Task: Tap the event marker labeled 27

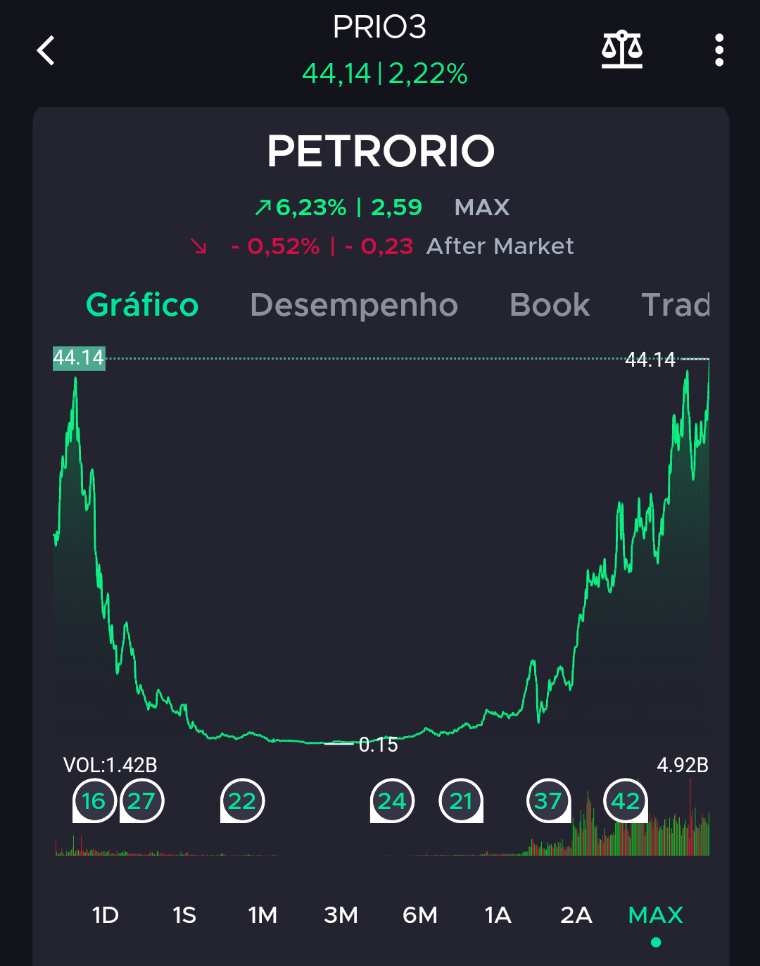Action: pyautogui.click(x=142, y=801)
